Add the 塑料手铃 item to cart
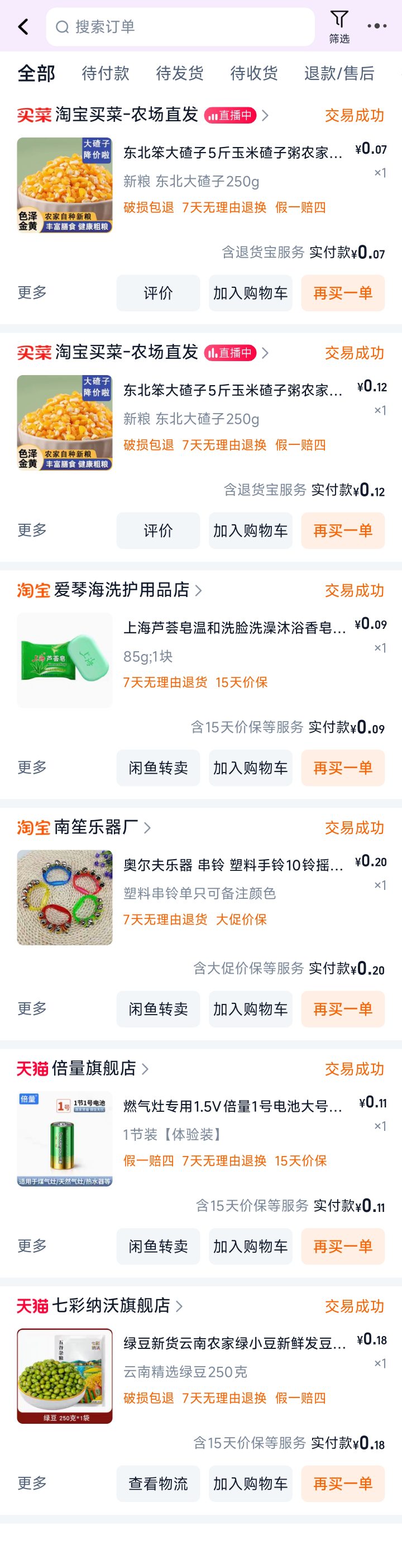 [250, 1008]
